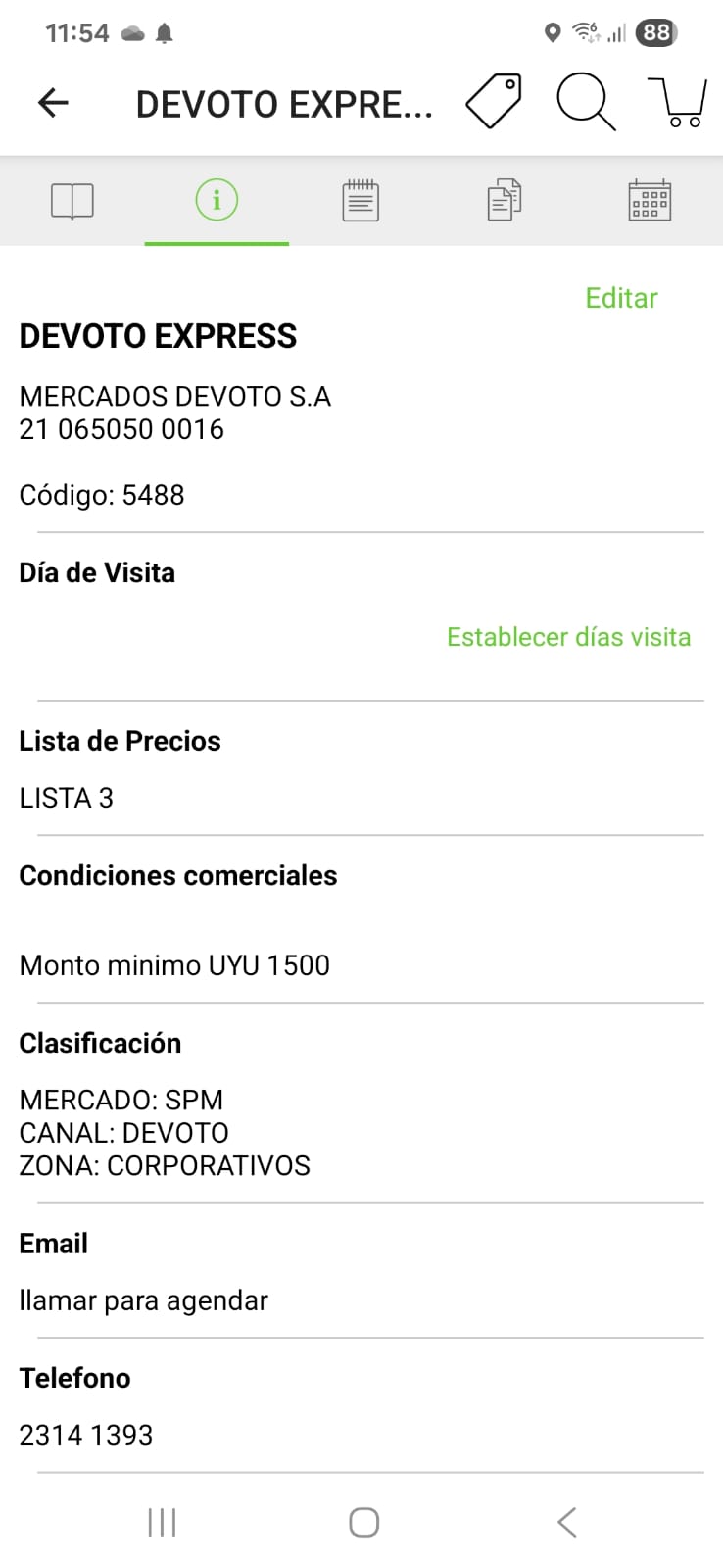This screenshot has width=723, height=1568.
Task: Go to the home screen
Action: (363, 1522)
